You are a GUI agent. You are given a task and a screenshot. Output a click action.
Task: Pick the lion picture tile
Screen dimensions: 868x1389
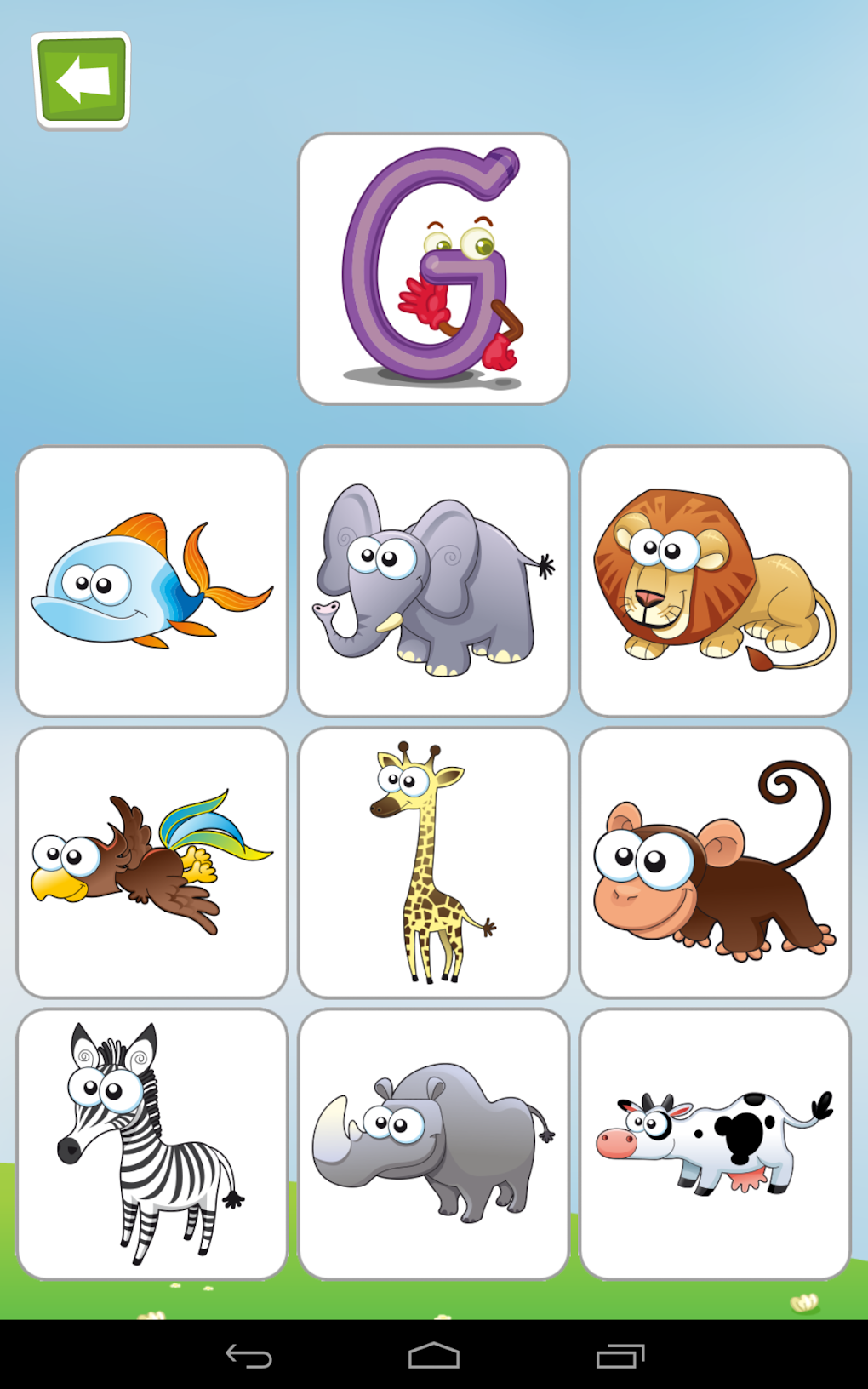pyautogui.click(x=715, y=580)
